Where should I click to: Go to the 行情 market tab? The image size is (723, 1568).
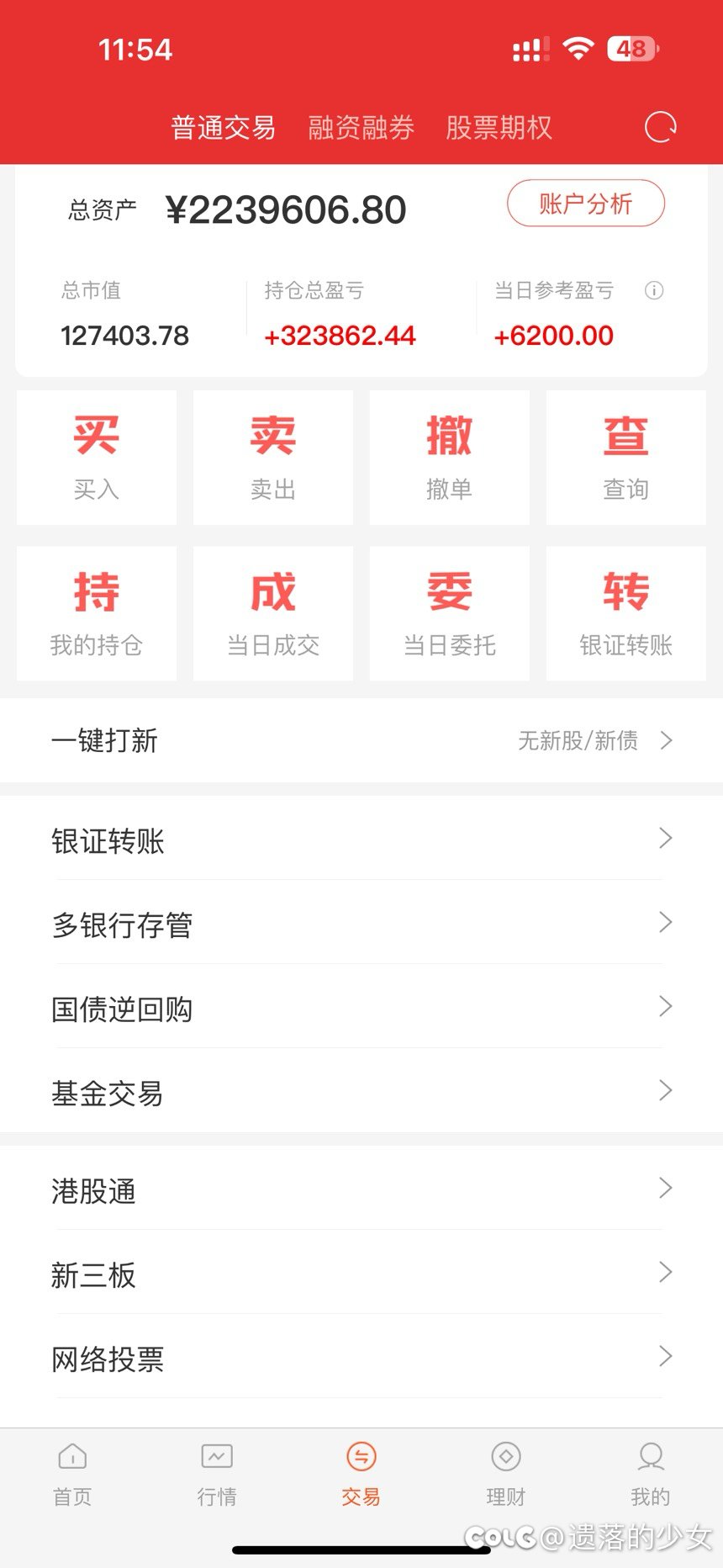click(217, 1474)
